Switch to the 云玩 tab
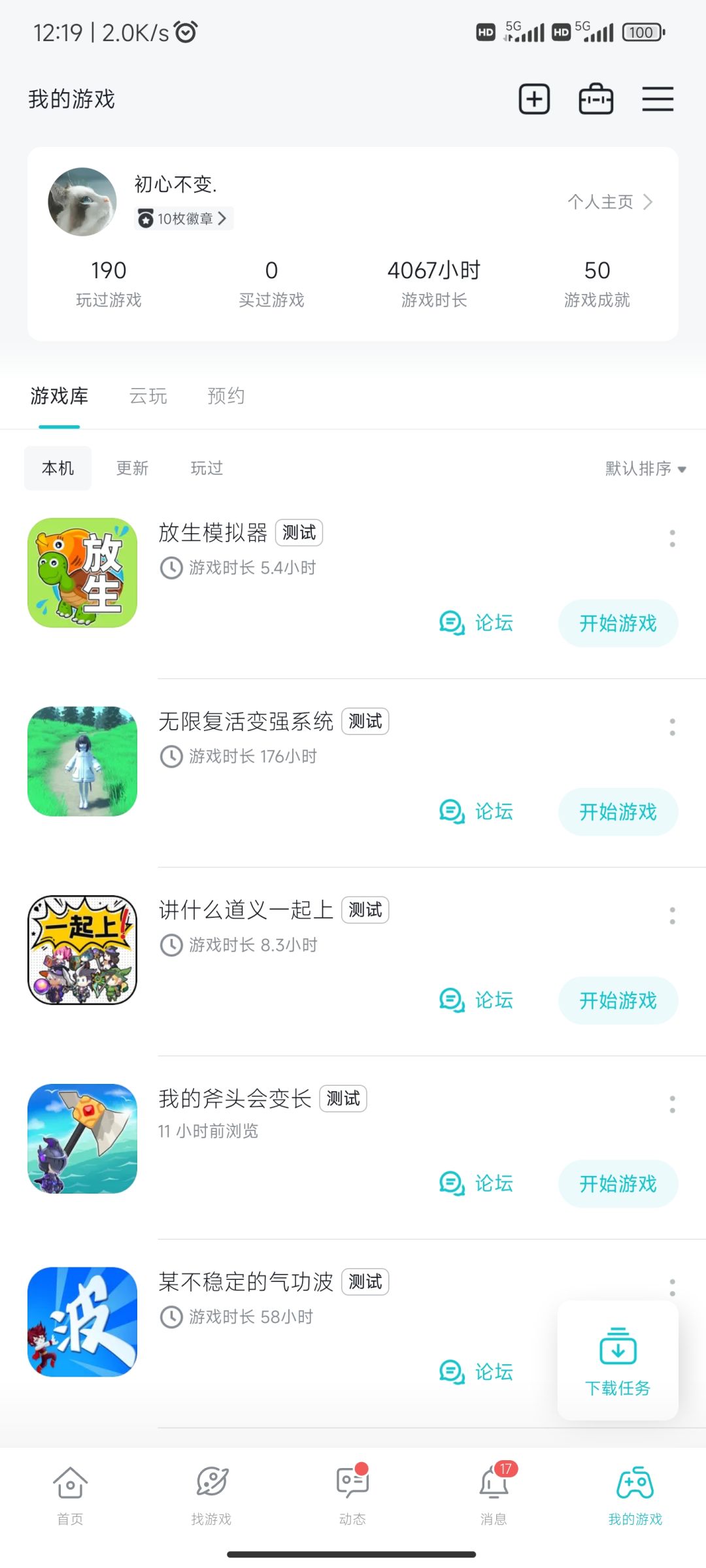The image size is (706, 1568). click(x=148, y=396)
